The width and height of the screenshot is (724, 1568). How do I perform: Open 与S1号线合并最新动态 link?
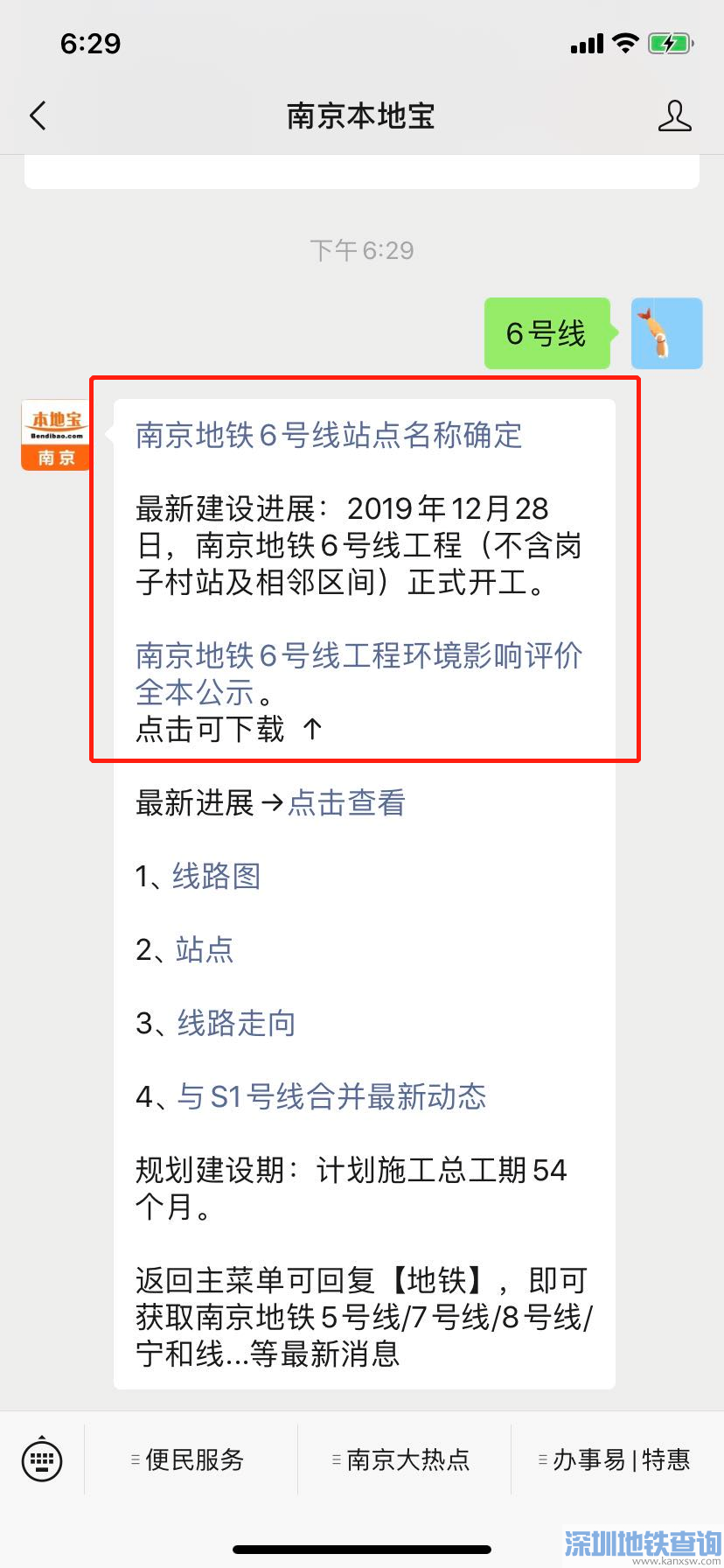tap(331, 1096)
